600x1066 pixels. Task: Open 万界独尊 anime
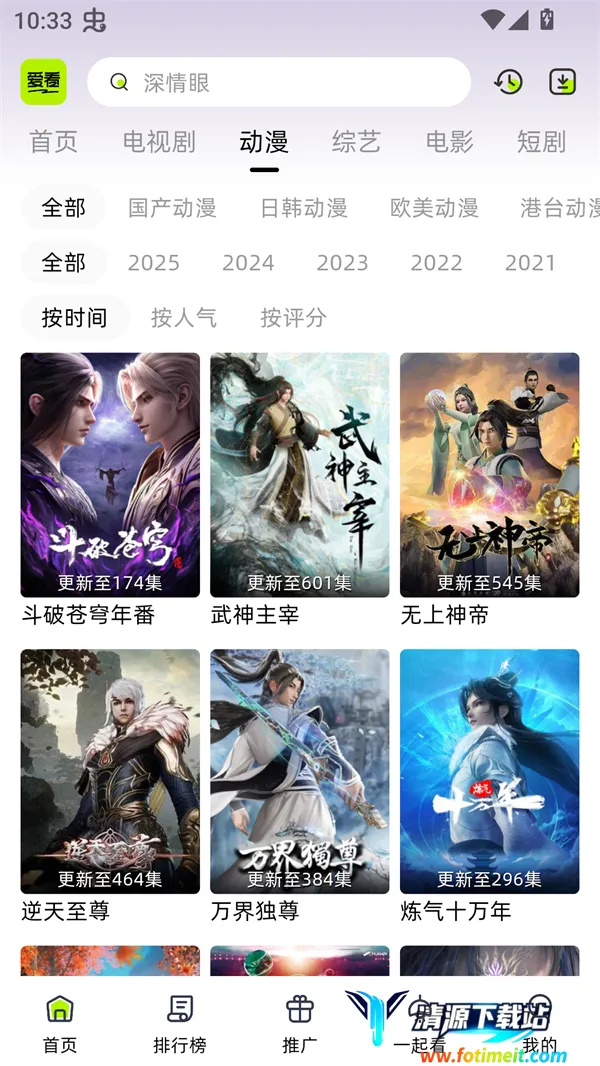pos(299,771)
